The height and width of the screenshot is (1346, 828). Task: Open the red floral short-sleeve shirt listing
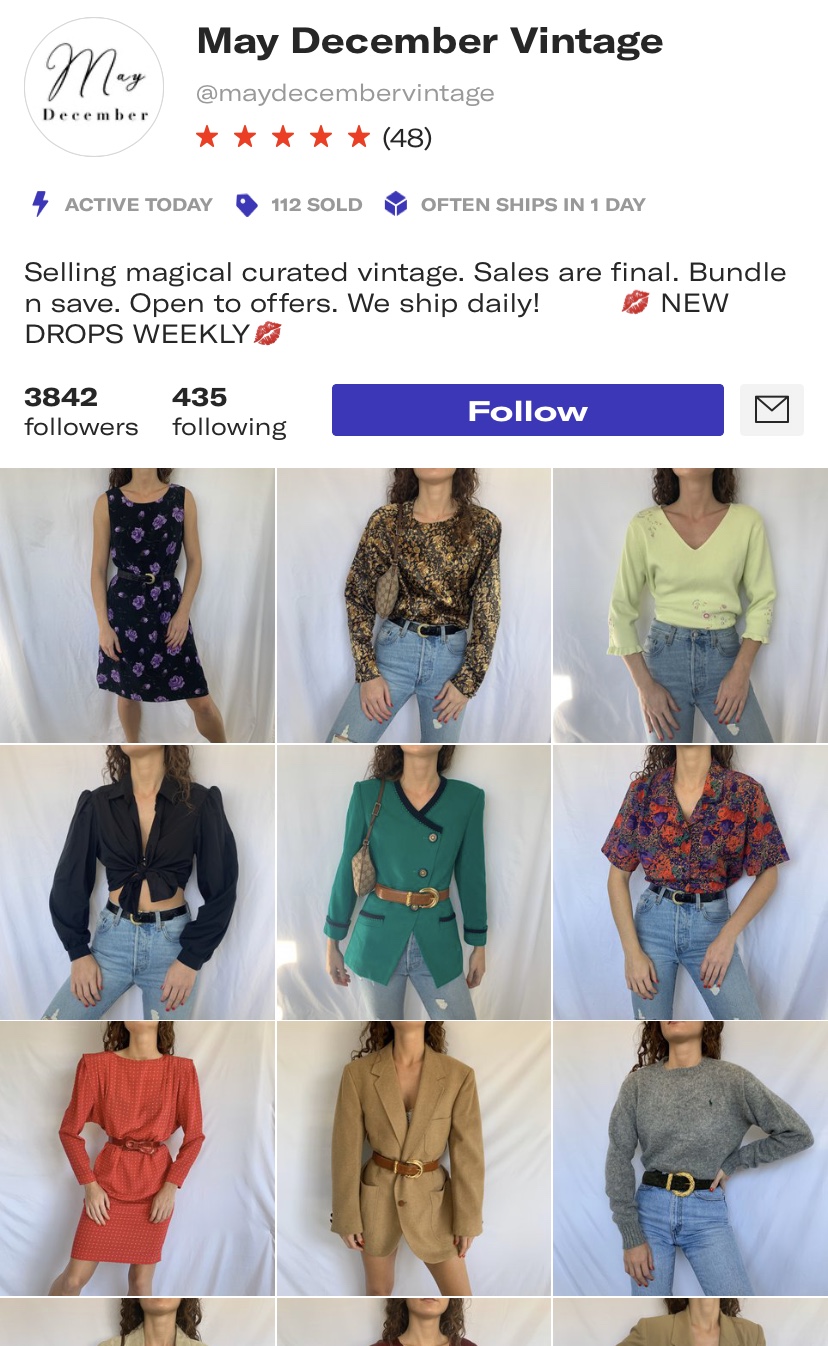click(690, 882)
